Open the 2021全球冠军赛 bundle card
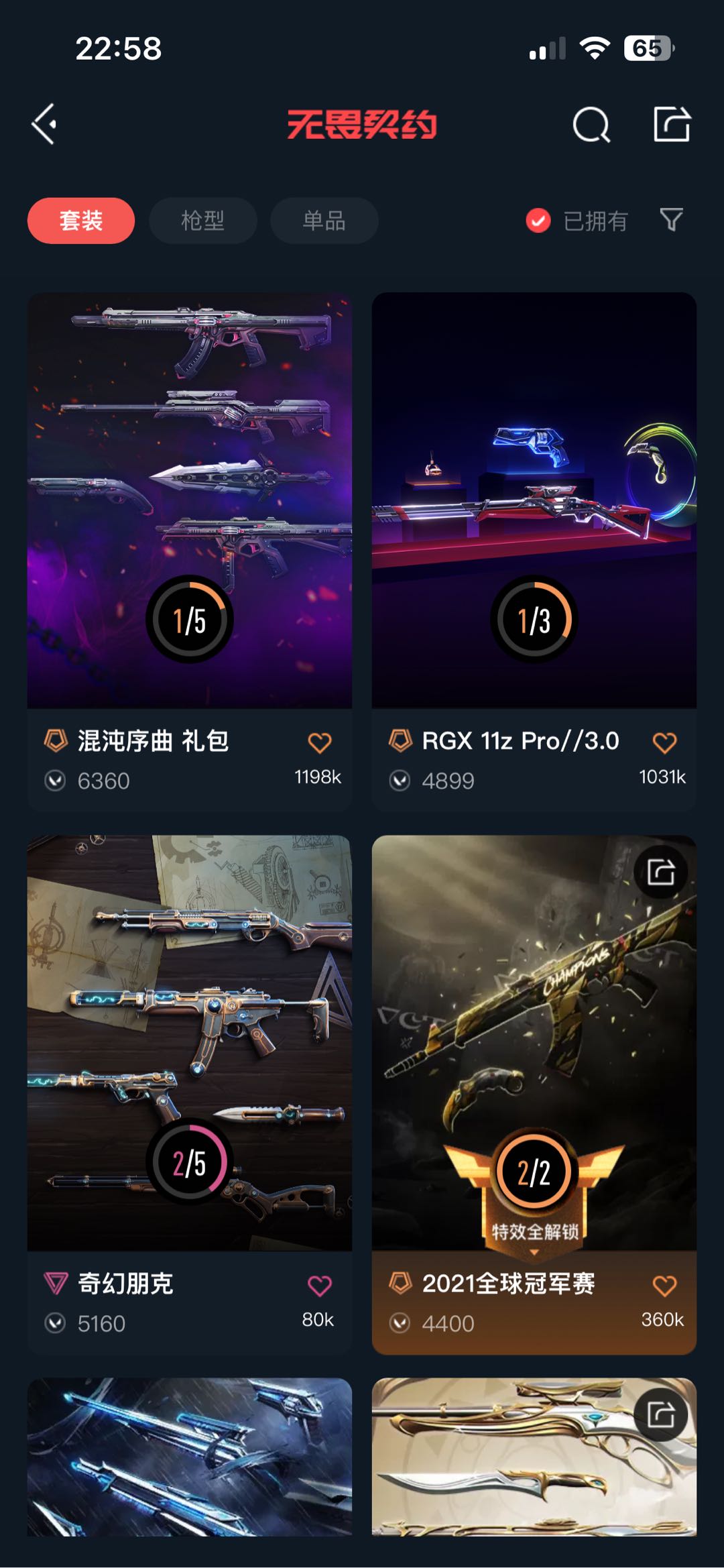The image size is (724, 1568). (x=534, y=1043)
